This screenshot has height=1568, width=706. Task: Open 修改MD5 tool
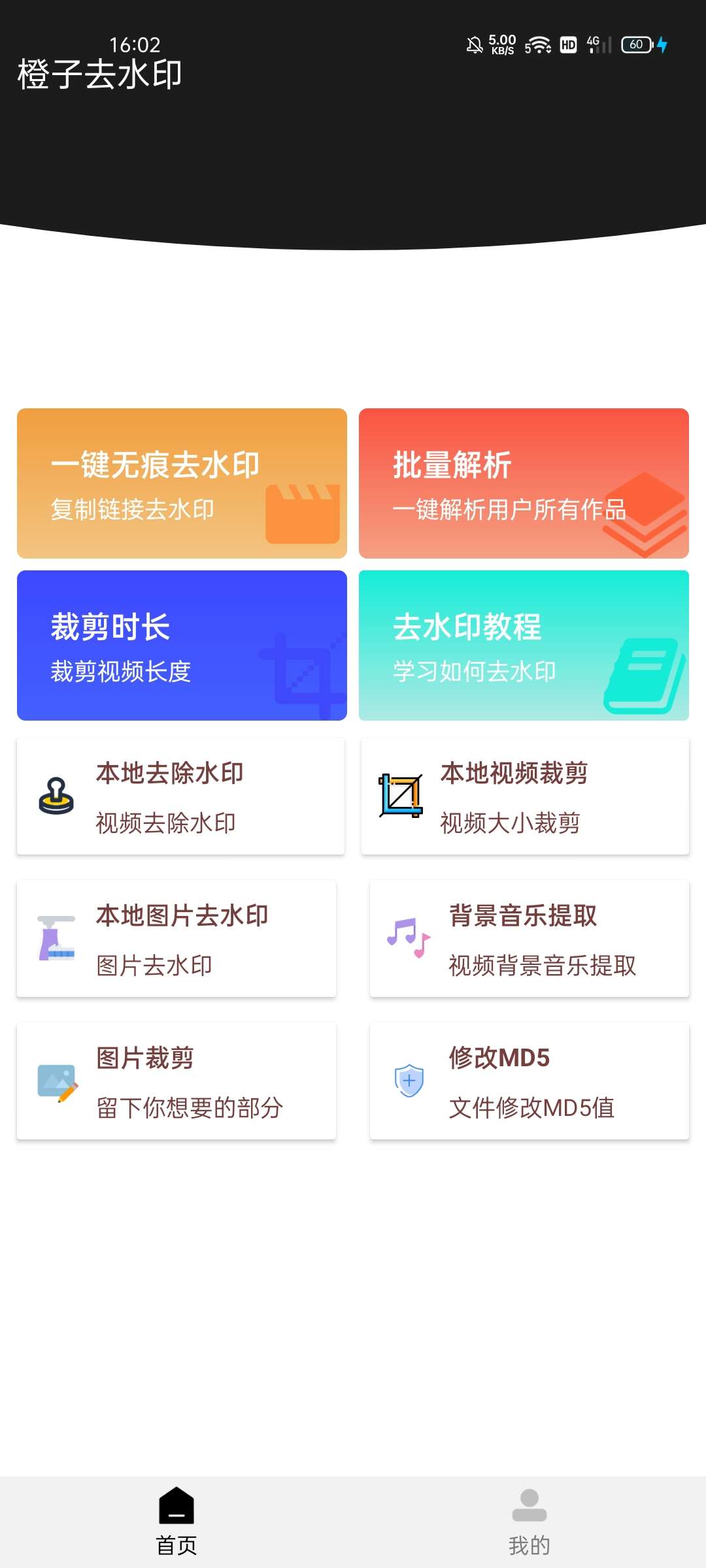[529, 1081]
